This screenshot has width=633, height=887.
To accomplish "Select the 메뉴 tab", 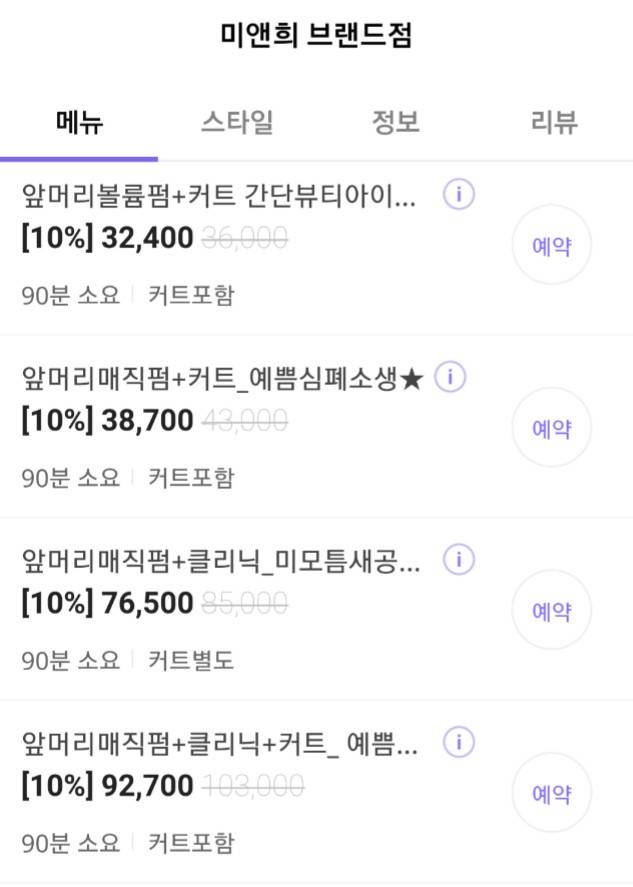I will [79, 123].
